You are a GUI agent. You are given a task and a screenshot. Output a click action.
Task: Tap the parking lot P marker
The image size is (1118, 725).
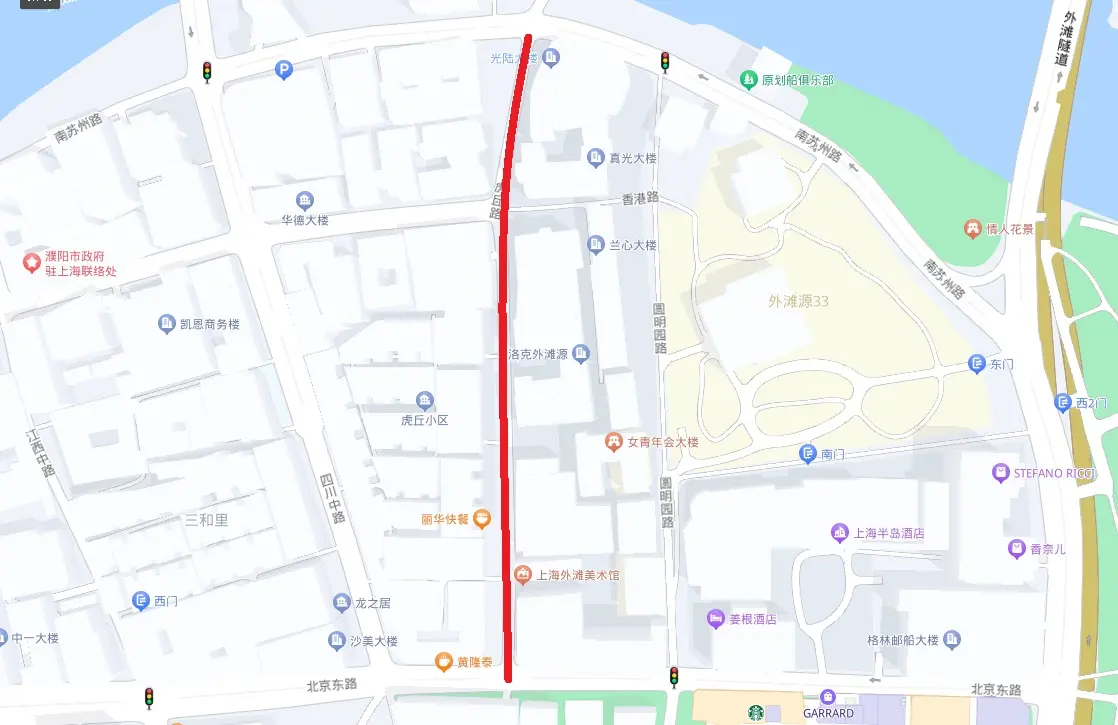coord(284,69)
